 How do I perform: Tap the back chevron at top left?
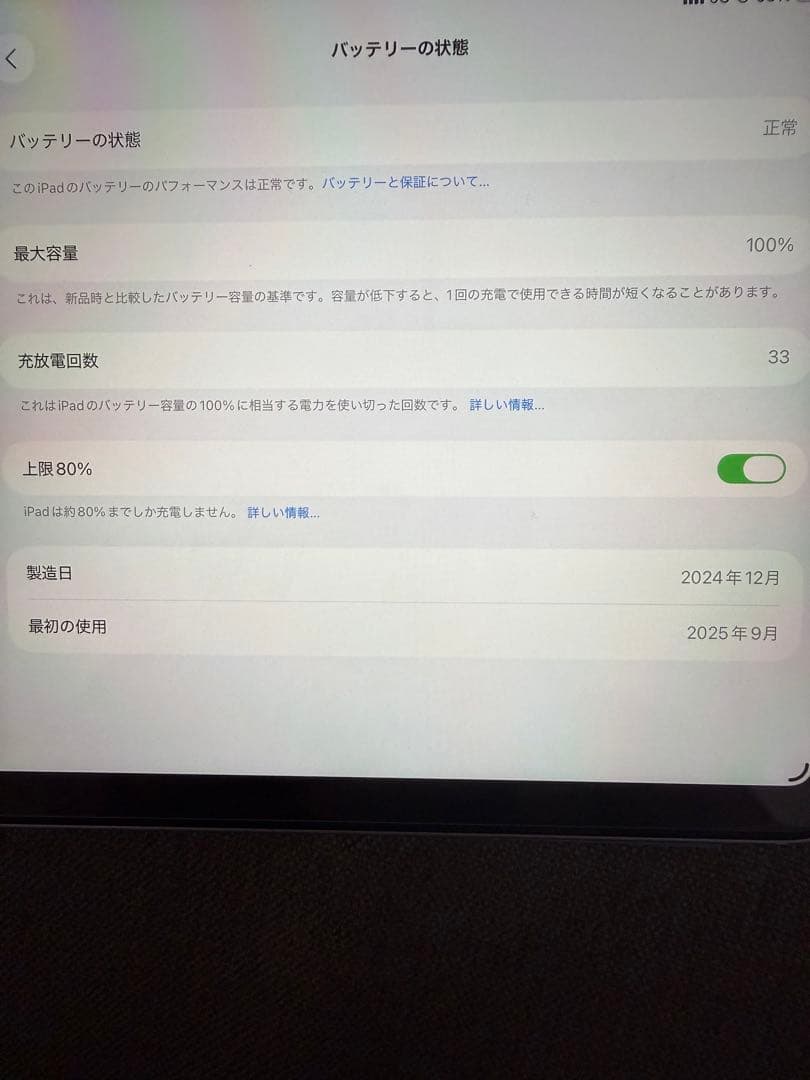(x=14, y=59)
